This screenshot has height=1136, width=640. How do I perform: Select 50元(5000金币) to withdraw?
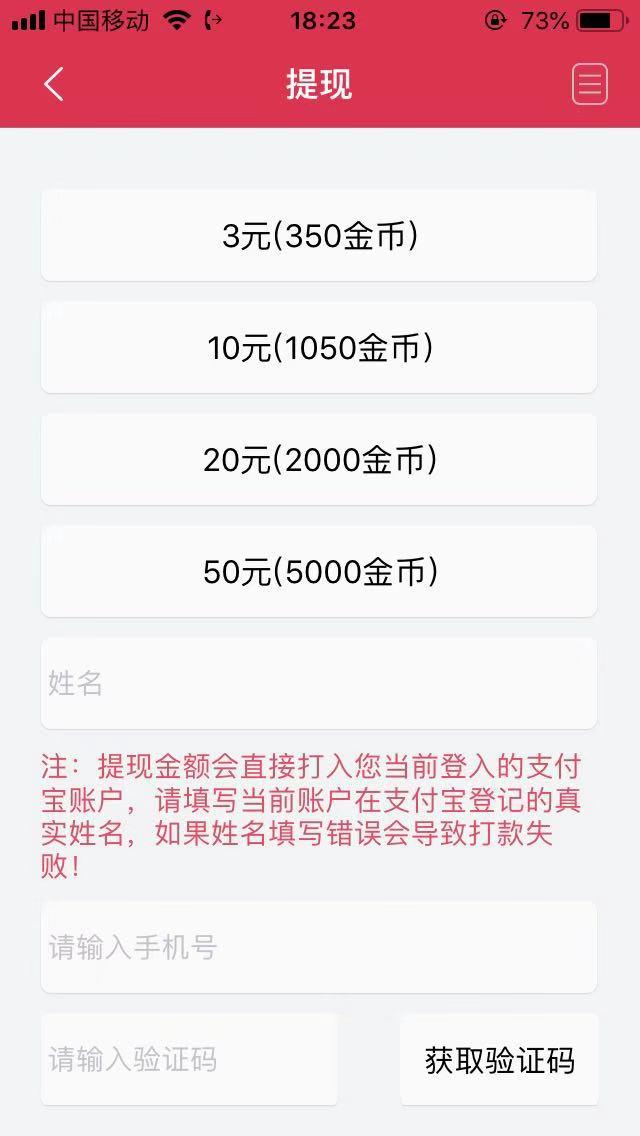click(x=319, y=572)
